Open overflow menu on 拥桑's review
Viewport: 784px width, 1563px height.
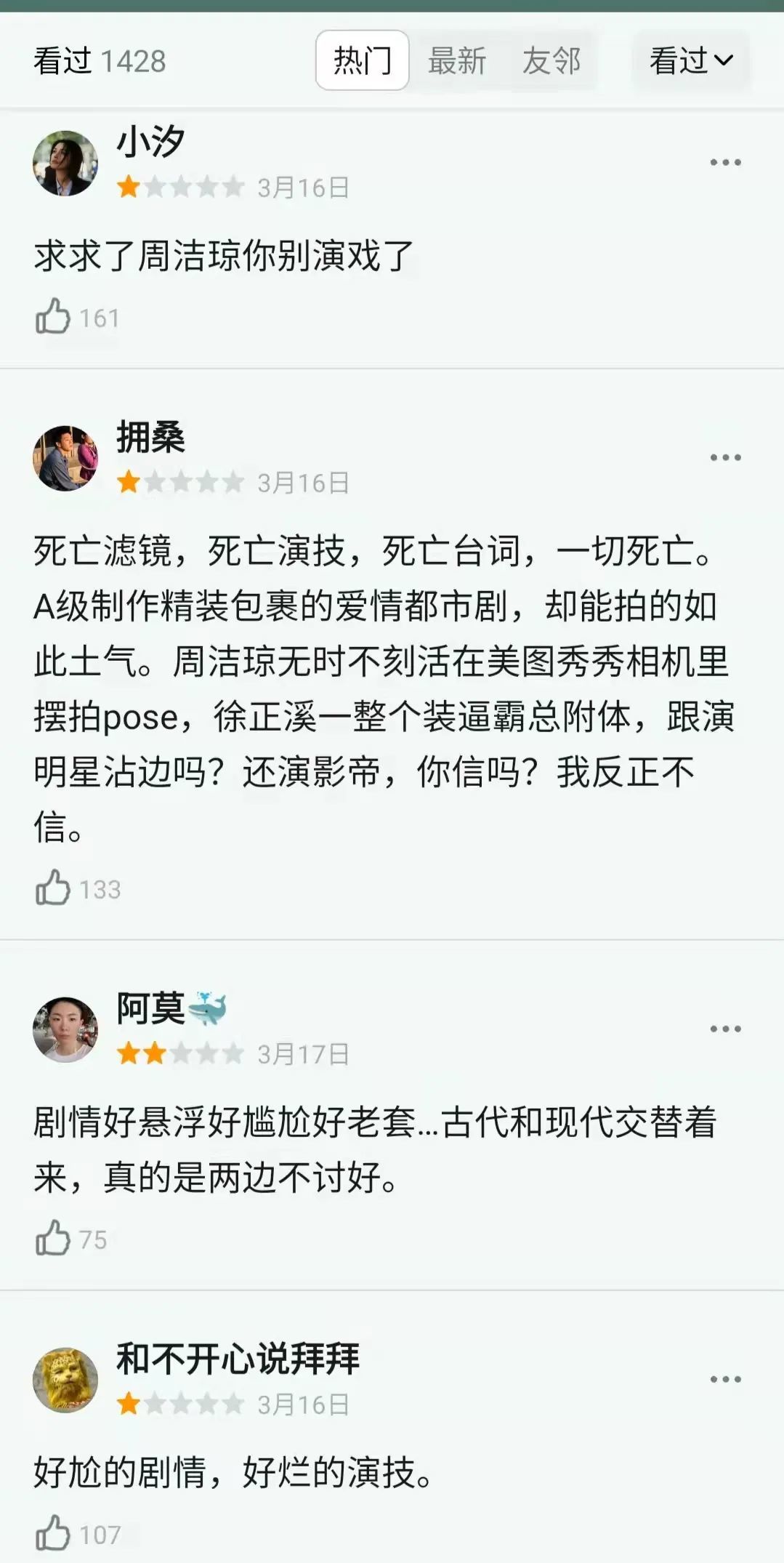(x=725, y=457)
